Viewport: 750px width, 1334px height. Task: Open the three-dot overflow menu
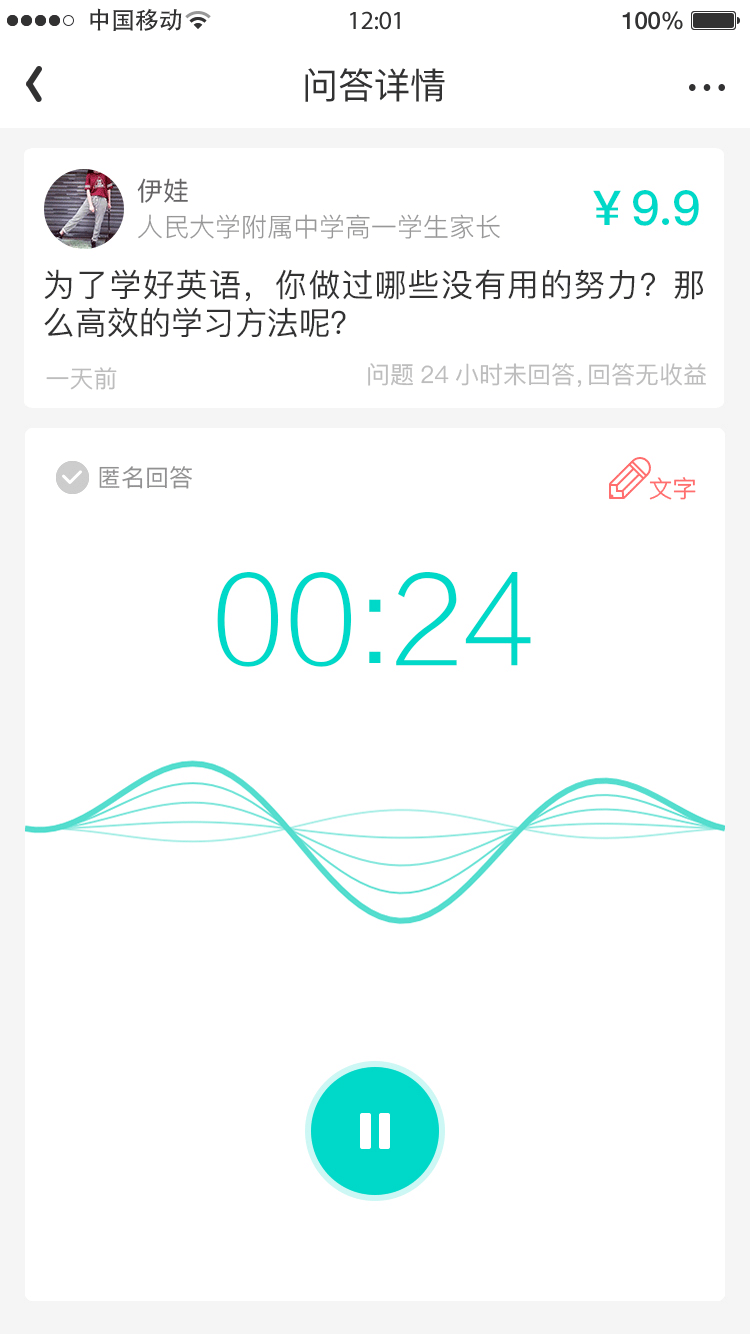tap(706, 88)
